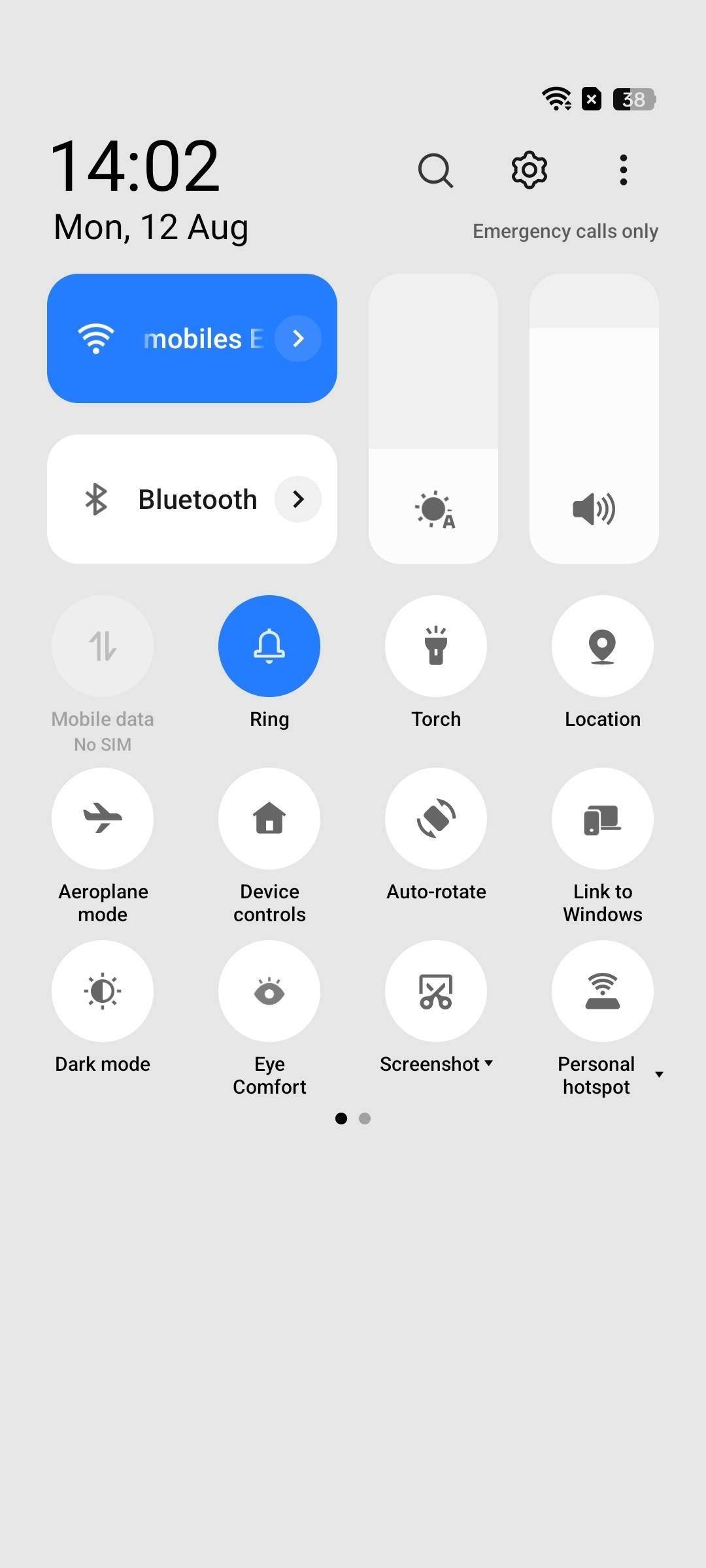Tap the Mobile data tile

click(103, 646)
